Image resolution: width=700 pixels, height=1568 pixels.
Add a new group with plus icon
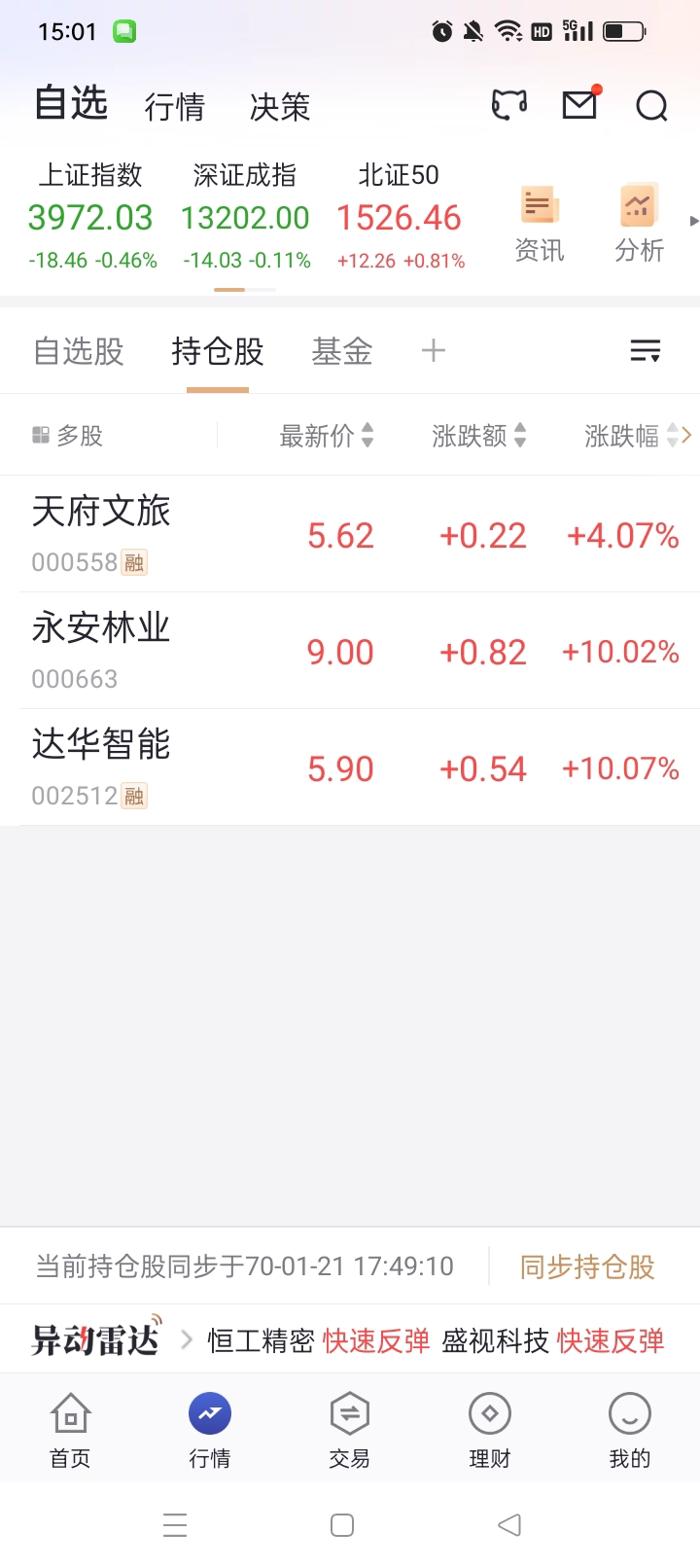(434, 351)
